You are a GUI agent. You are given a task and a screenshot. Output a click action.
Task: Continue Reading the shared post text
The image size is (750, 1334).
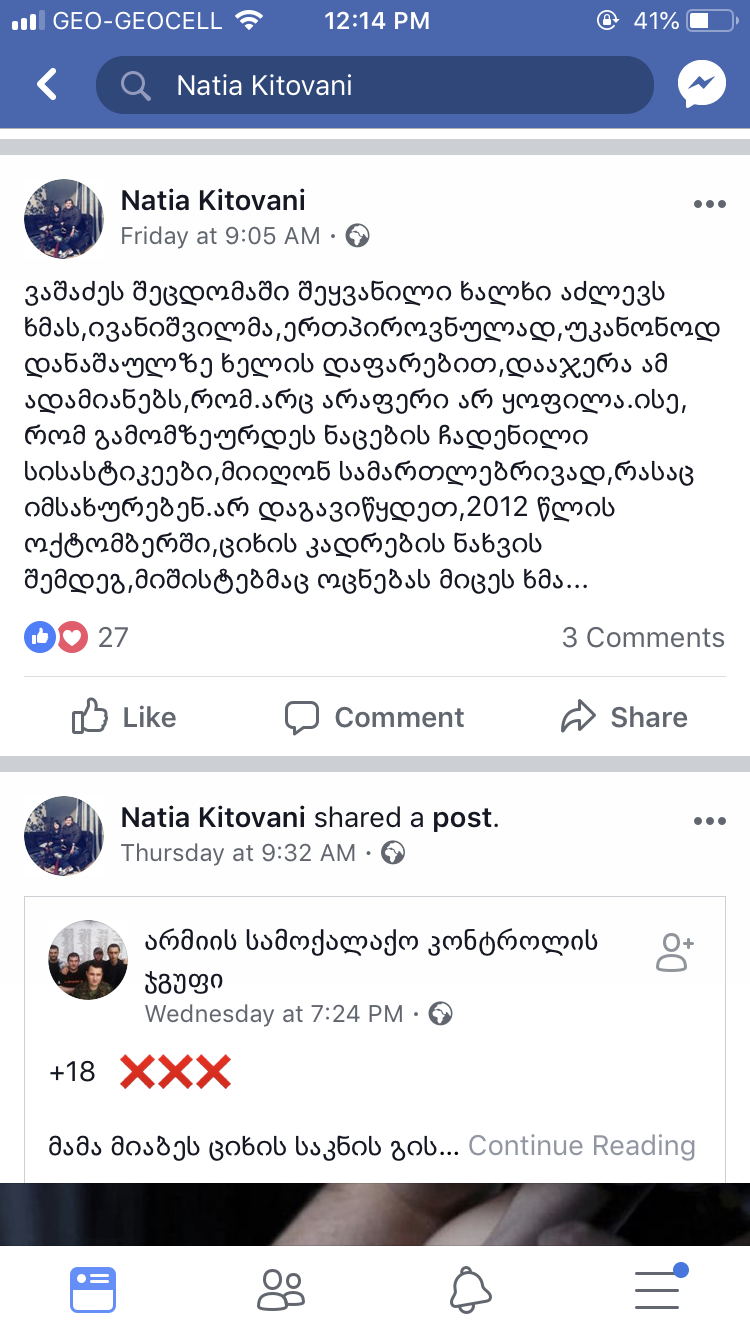tap(581, 1145)
